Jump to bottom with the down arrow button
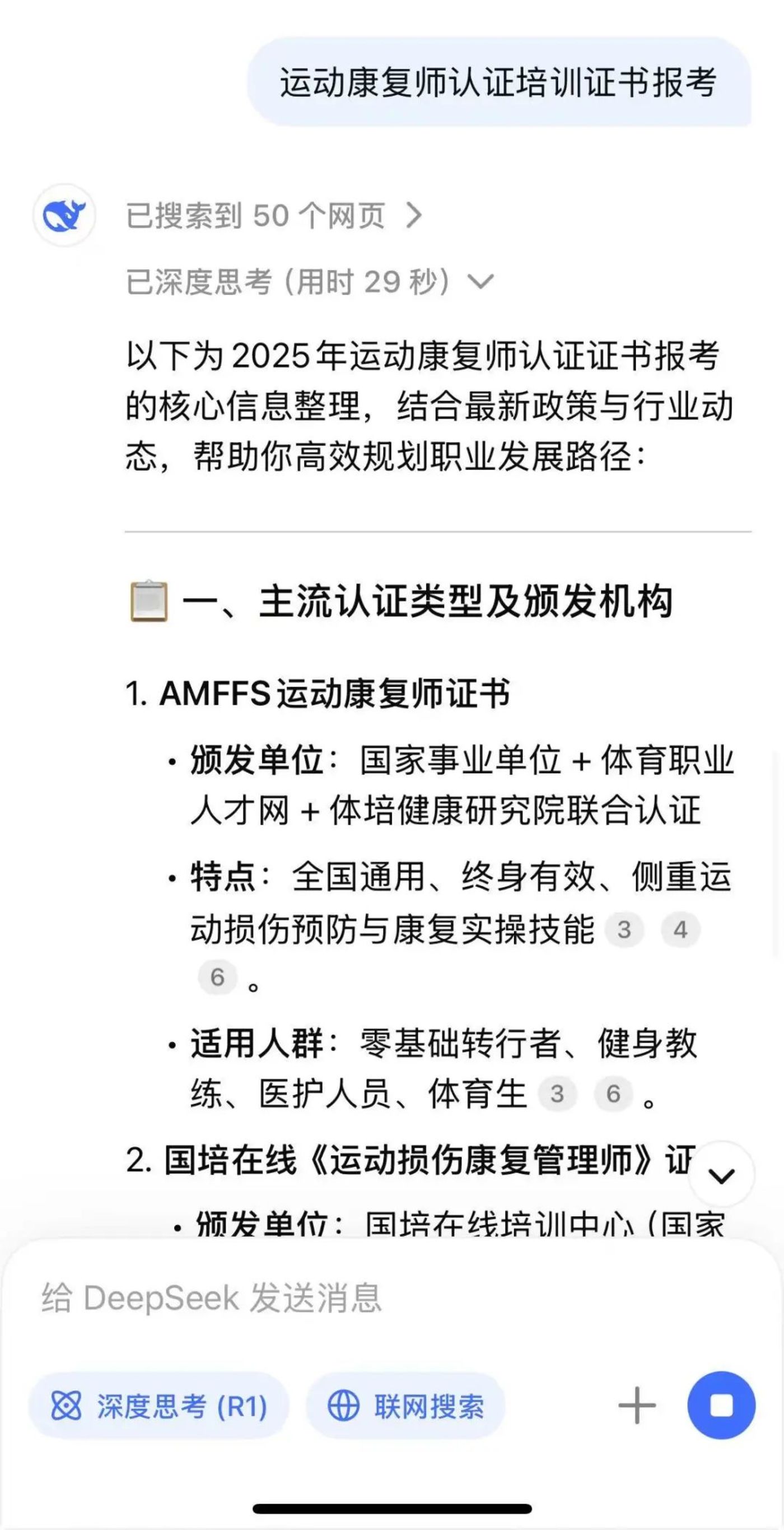This screenshot has width=784, height=1530. (721, 1175)
